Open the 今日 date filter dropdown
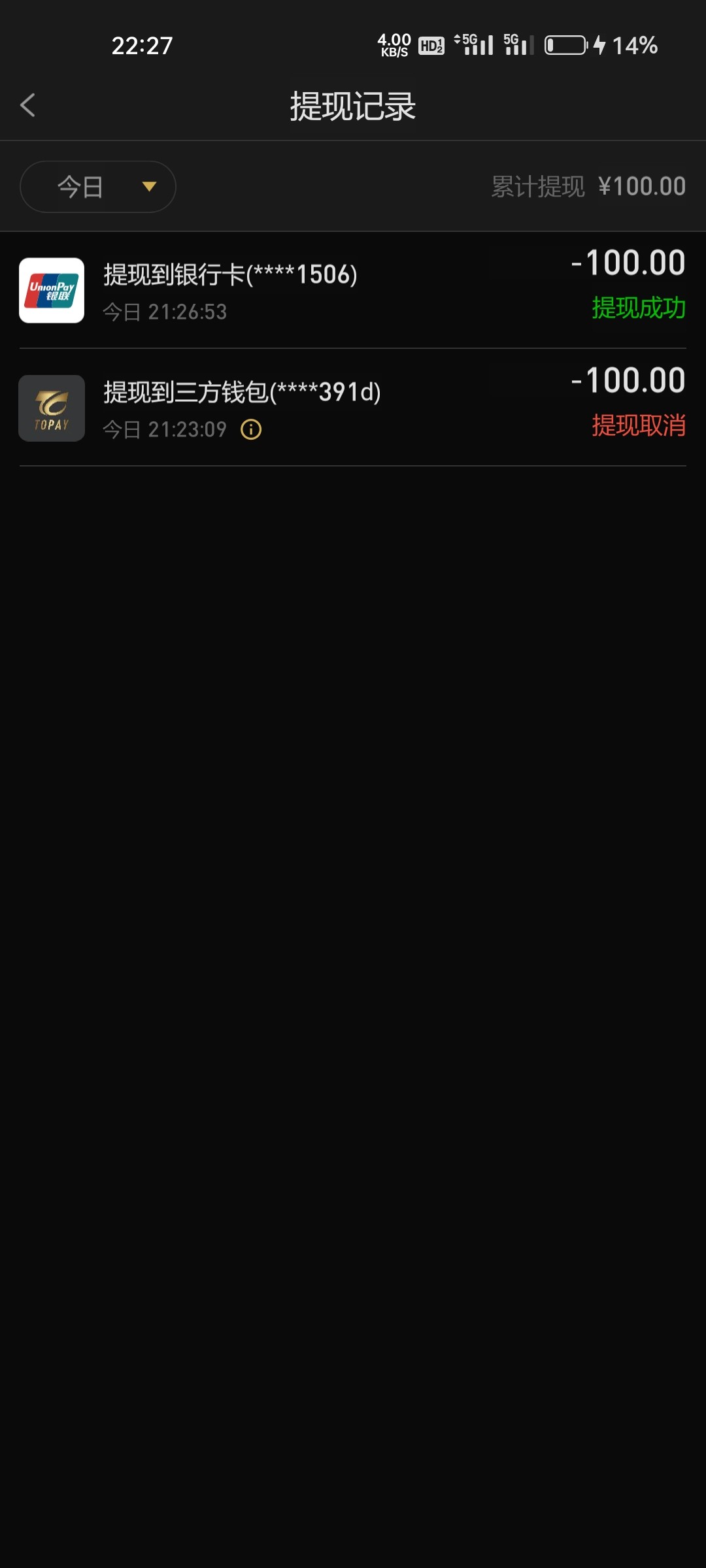 [98, 187]
